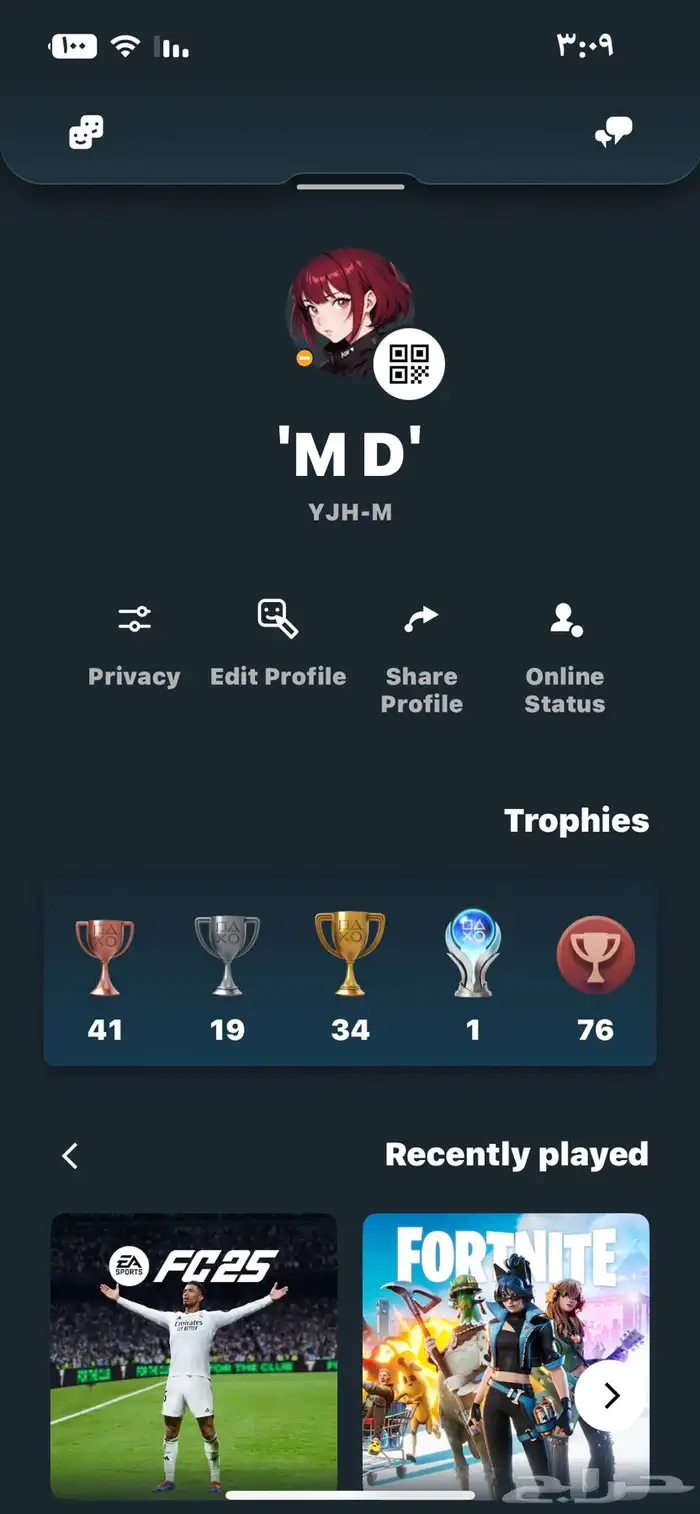Open the chat messages icon
The width and height of the screenshot is (700, 1514).
click(613, 132)
